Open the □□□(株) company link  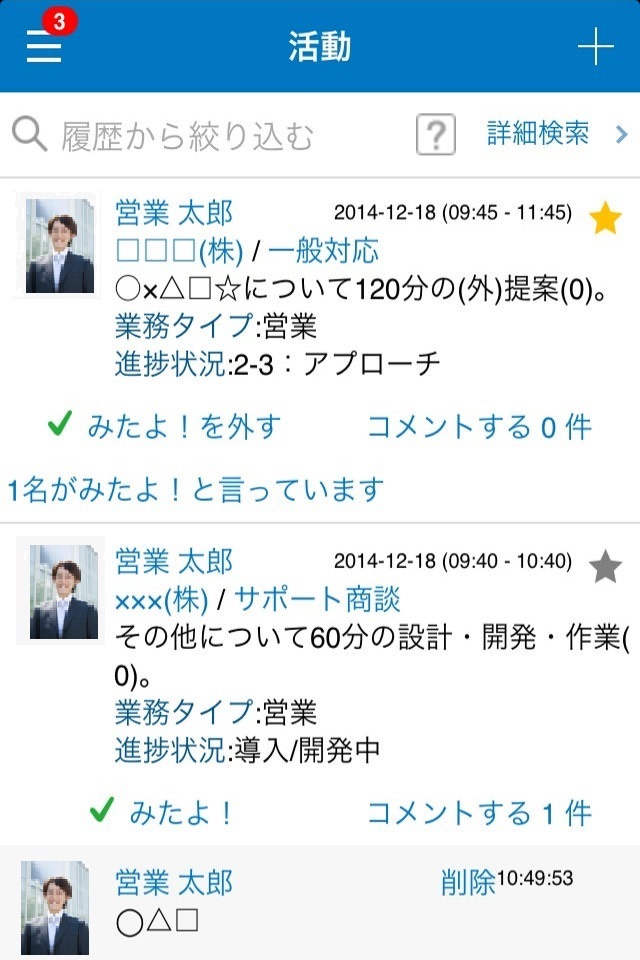pos(180,250)
